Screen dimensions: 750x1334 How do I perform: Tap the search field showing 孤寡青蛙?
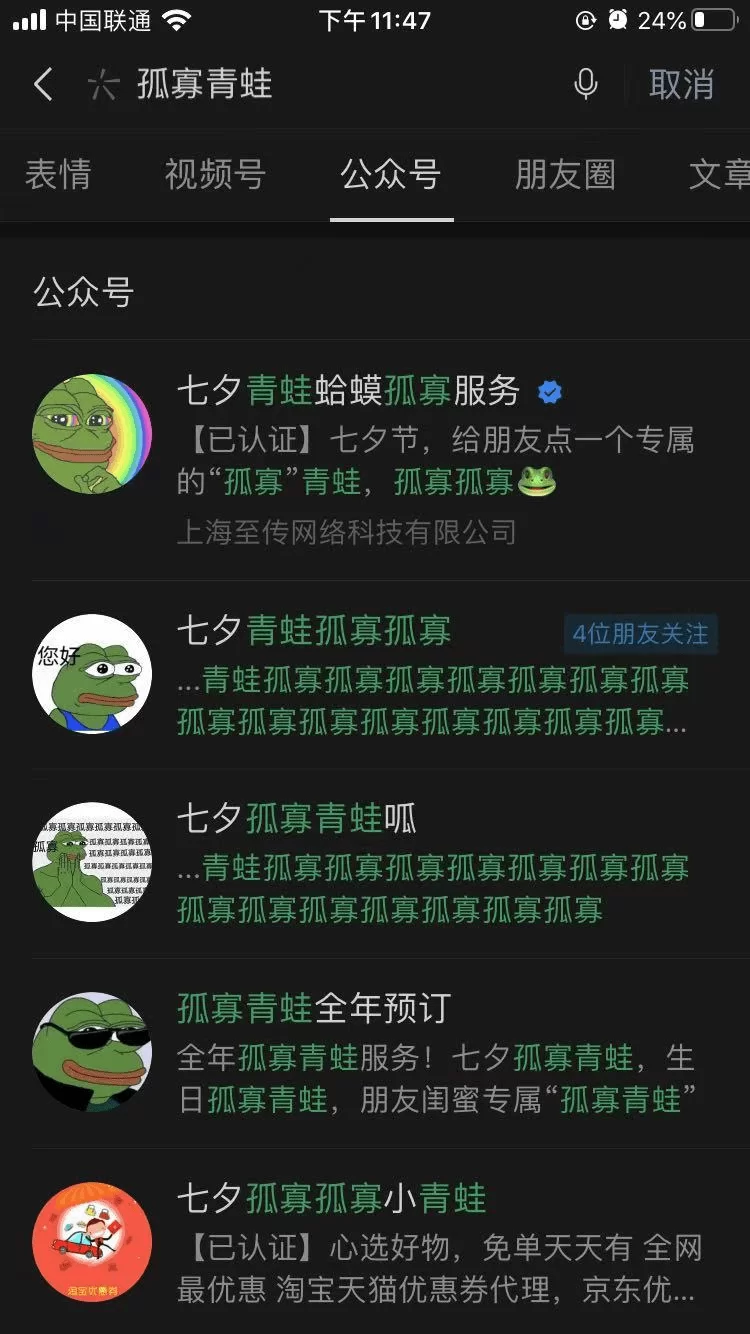point(250,84)
